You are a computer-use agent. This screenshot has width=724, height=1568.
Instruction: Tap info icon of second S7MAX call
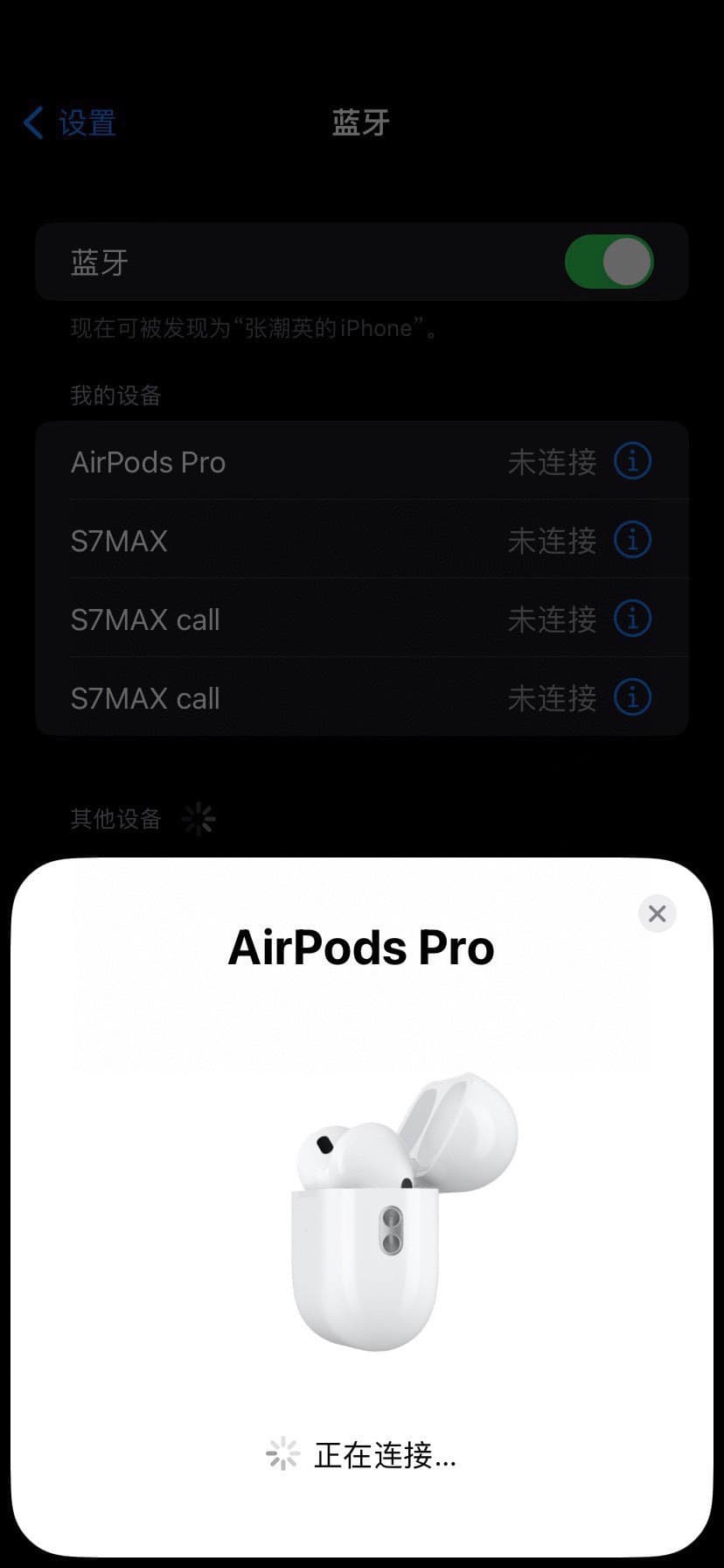point(632,697)
